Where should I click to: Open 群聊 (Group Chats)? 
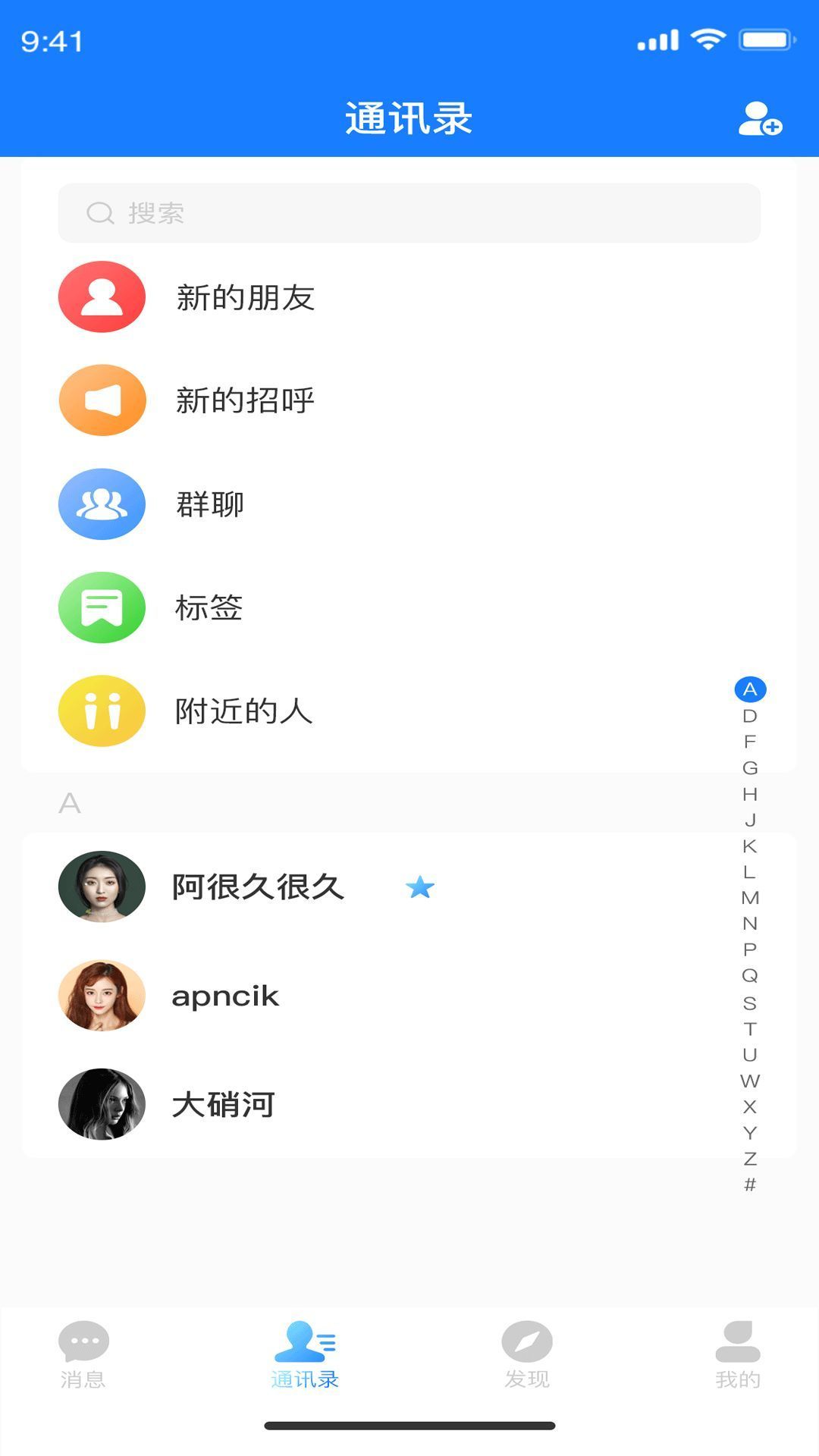point(209,504)
